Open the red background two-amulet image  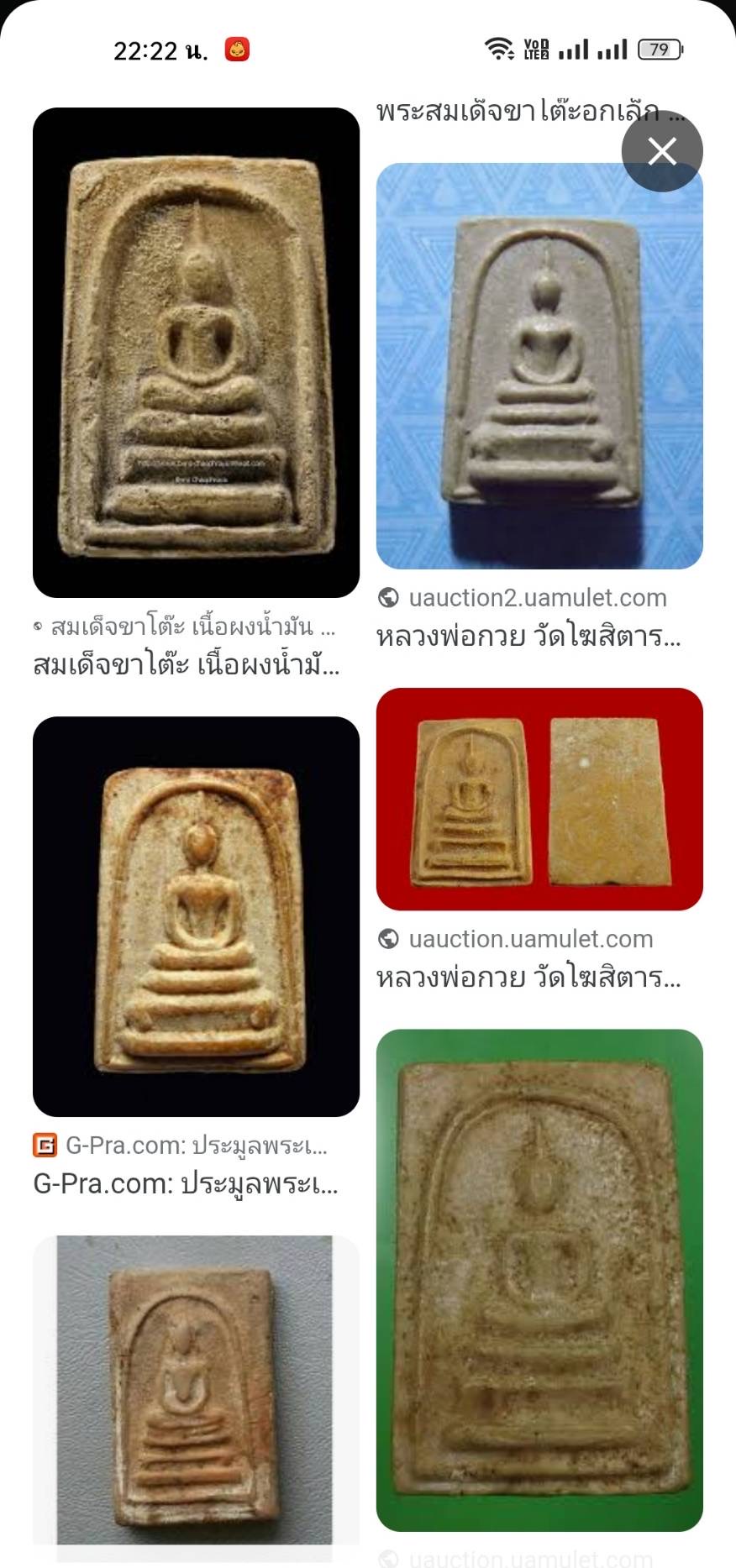click(539, 799)
